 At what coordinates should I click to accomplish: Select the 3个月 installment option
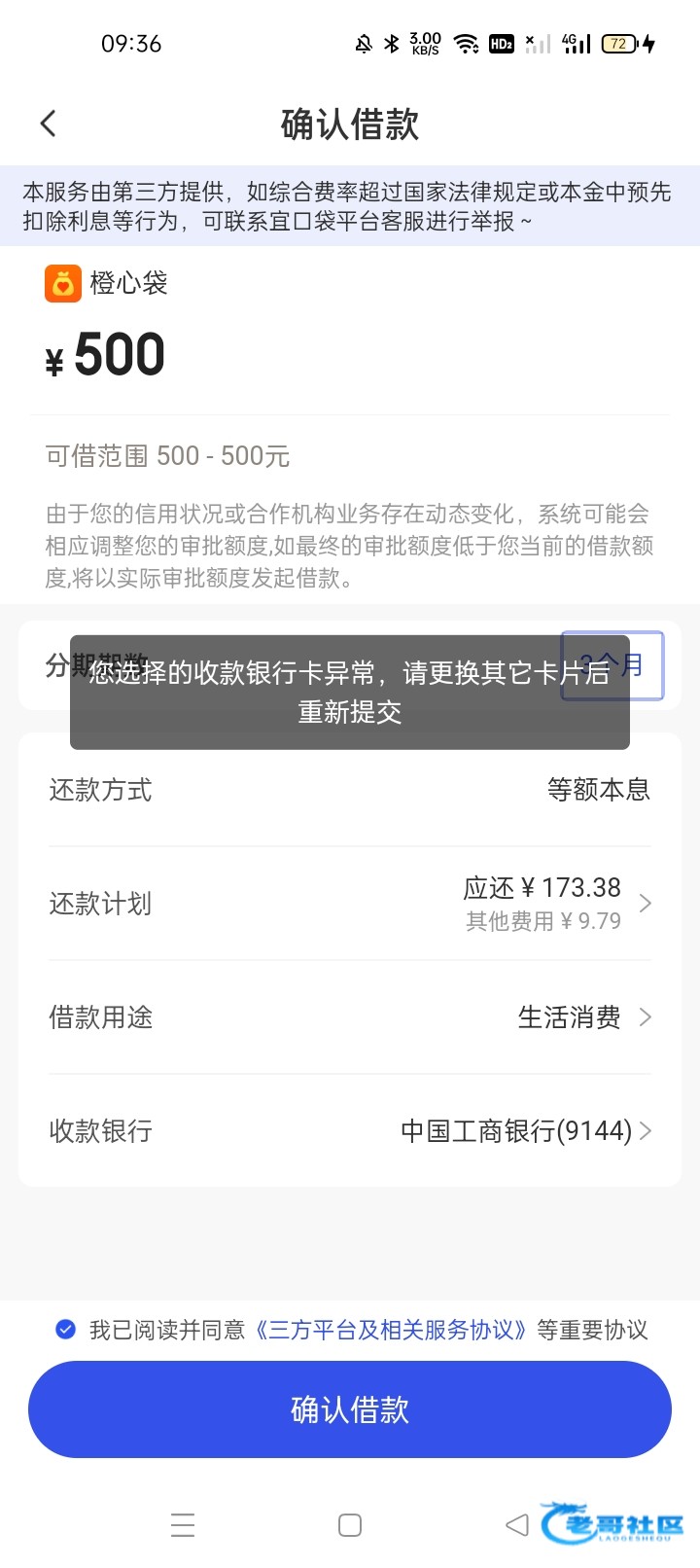[x=612, y=666]
